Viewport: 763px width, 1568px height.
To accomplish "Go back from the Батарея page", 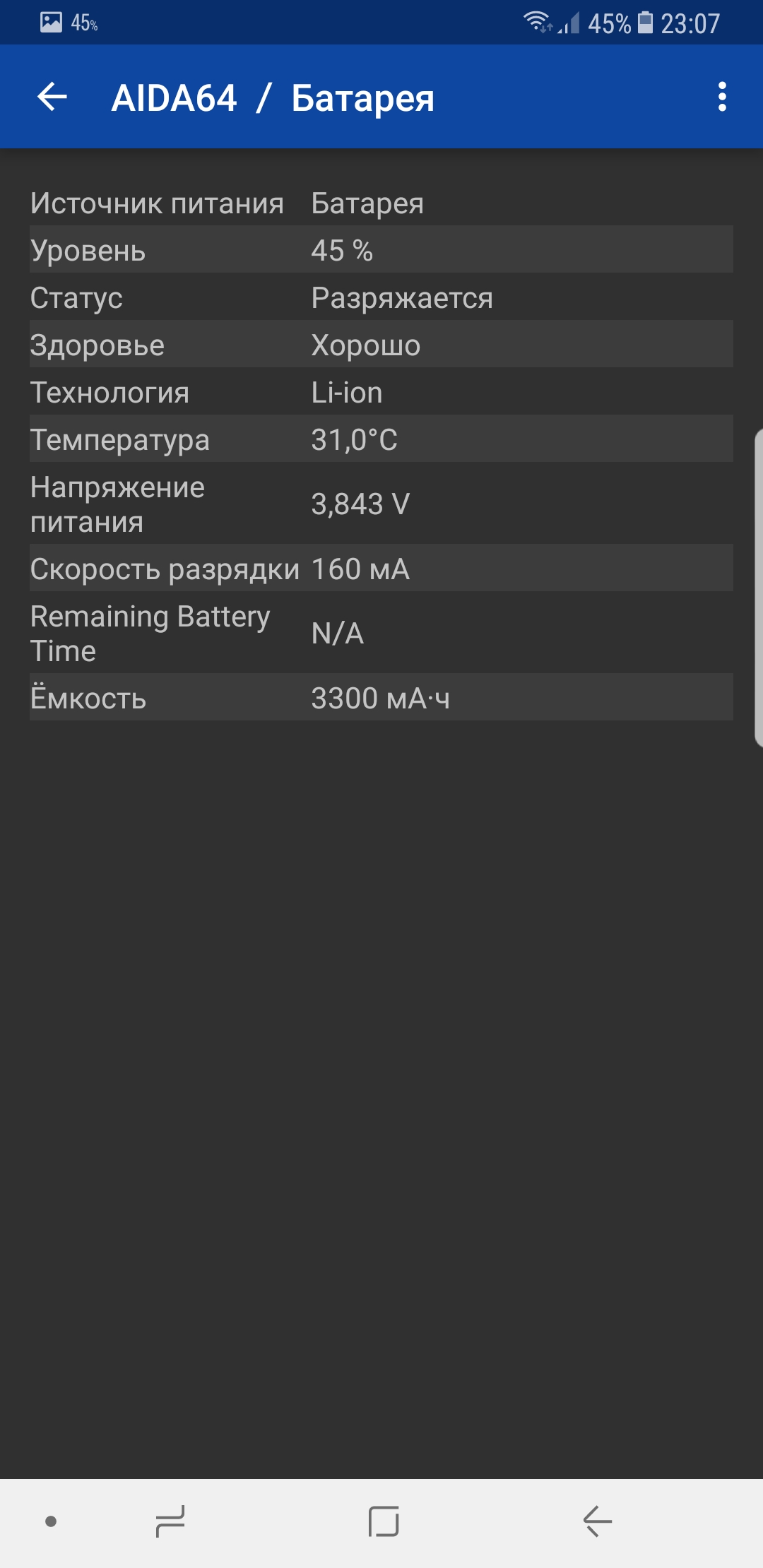I will click(52, 97).
